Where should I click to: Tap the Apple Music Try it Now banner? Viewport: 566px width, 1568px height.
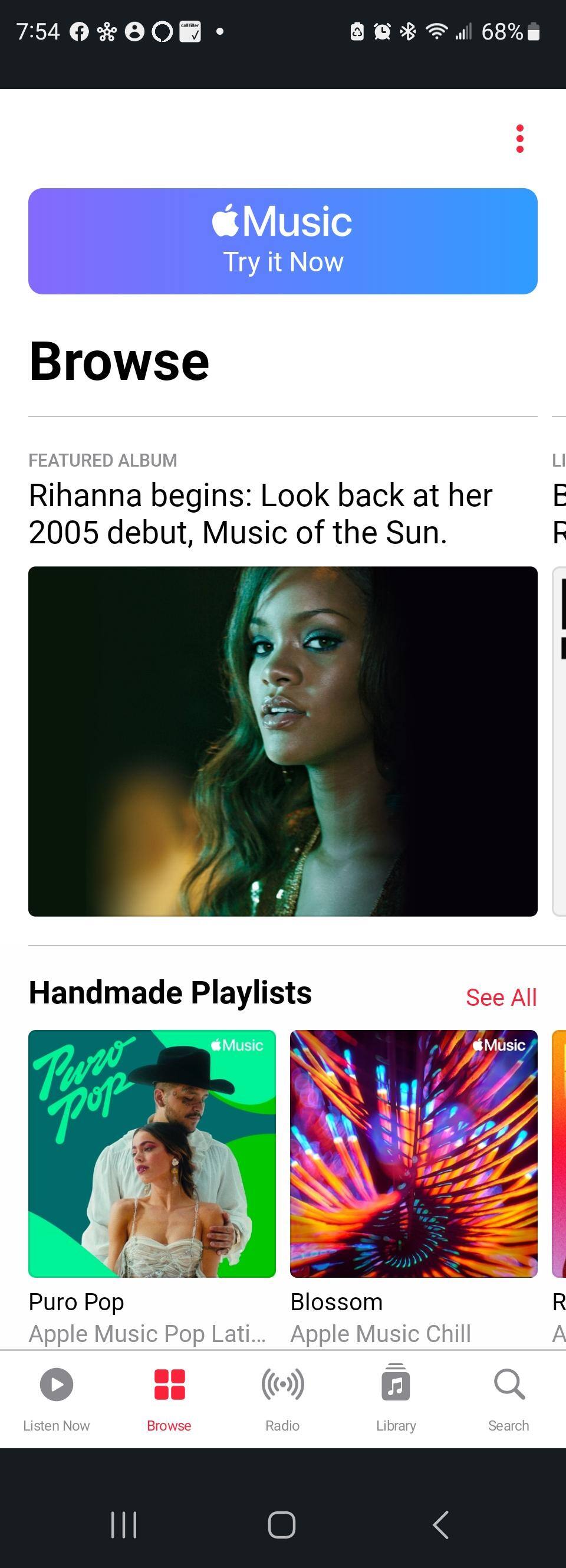tap(282, 241)
